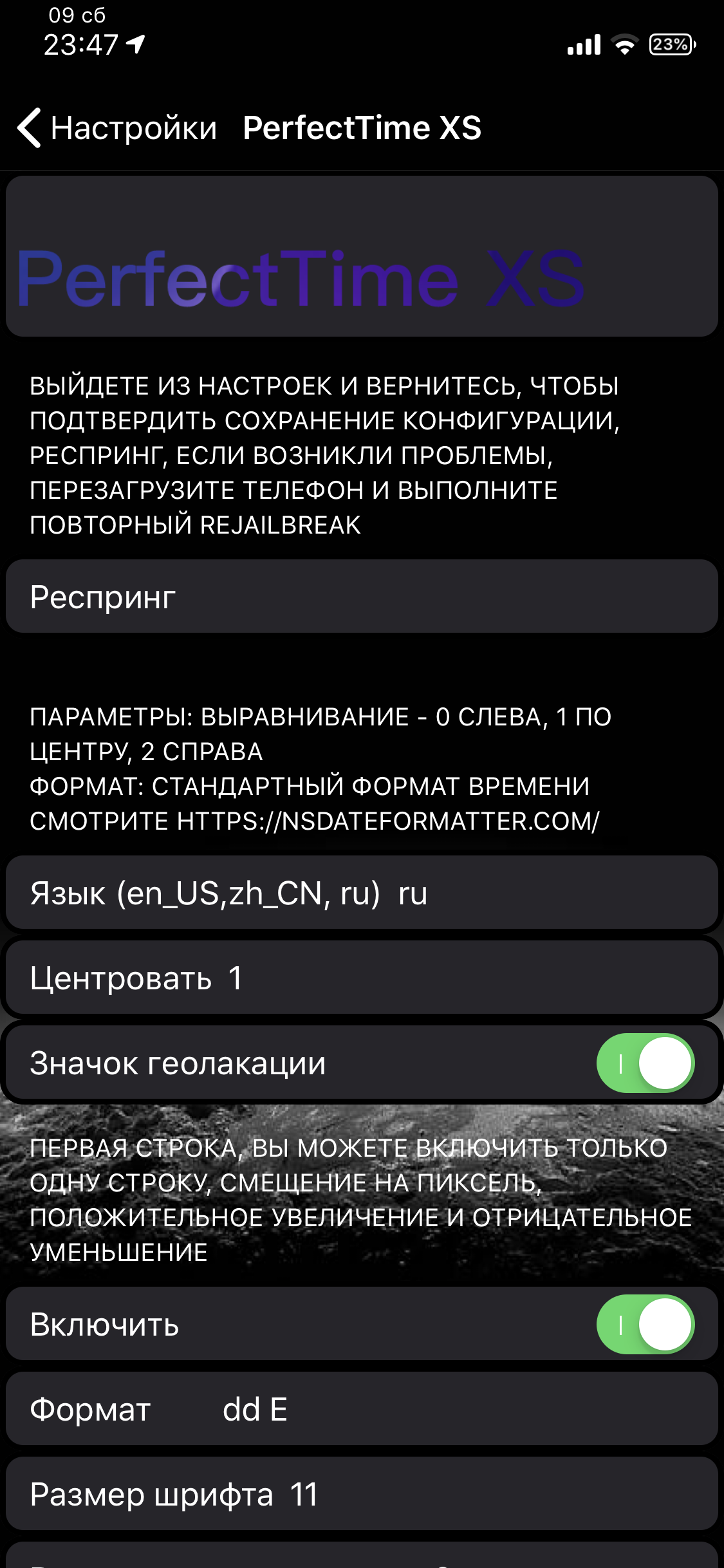Go back to Настройки
The image size is (724, 1568).
click(x=117, y=127)
